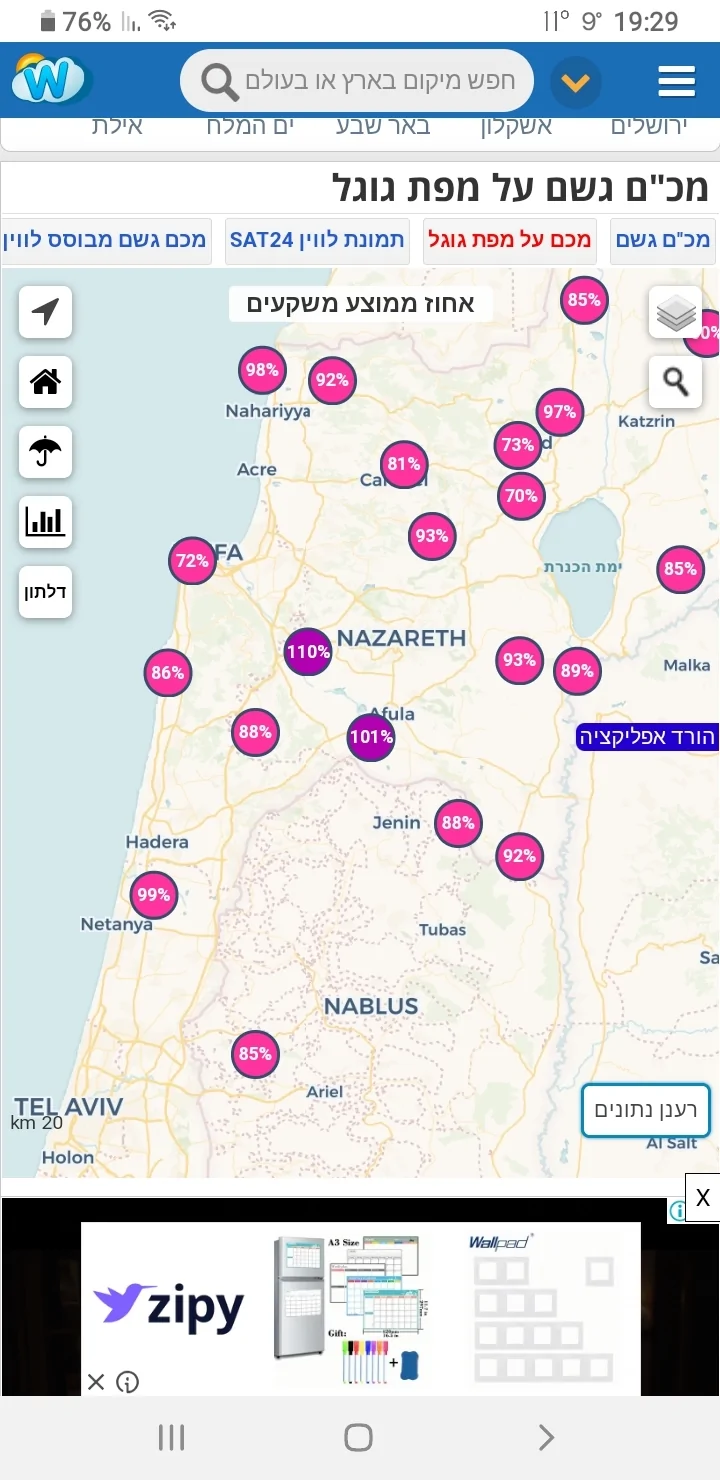Select the מכ"ם גשם tab
Image resolution: width=720 pixels, height=1480 pixels.
[663, 241]
